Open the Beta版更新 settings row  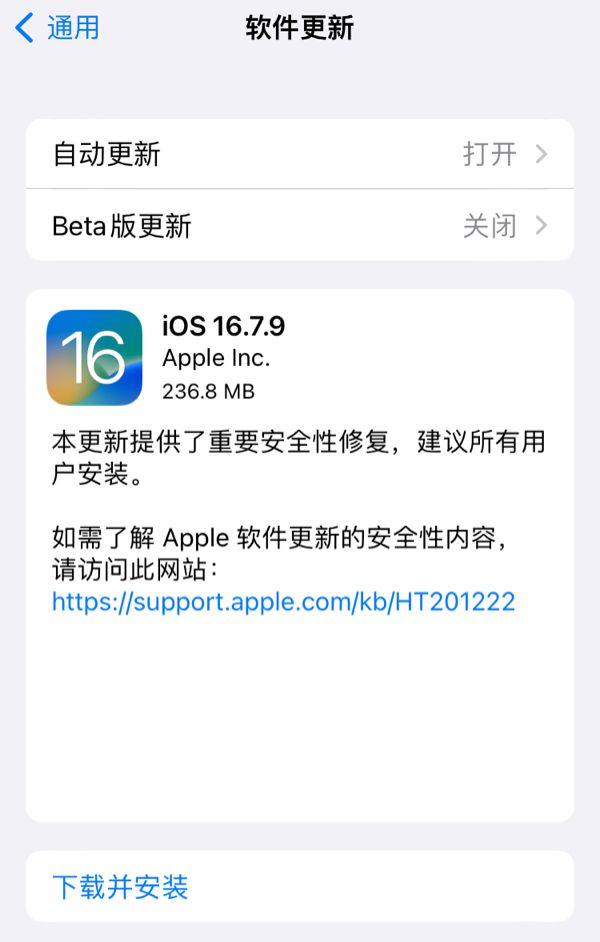coord(300,226)
